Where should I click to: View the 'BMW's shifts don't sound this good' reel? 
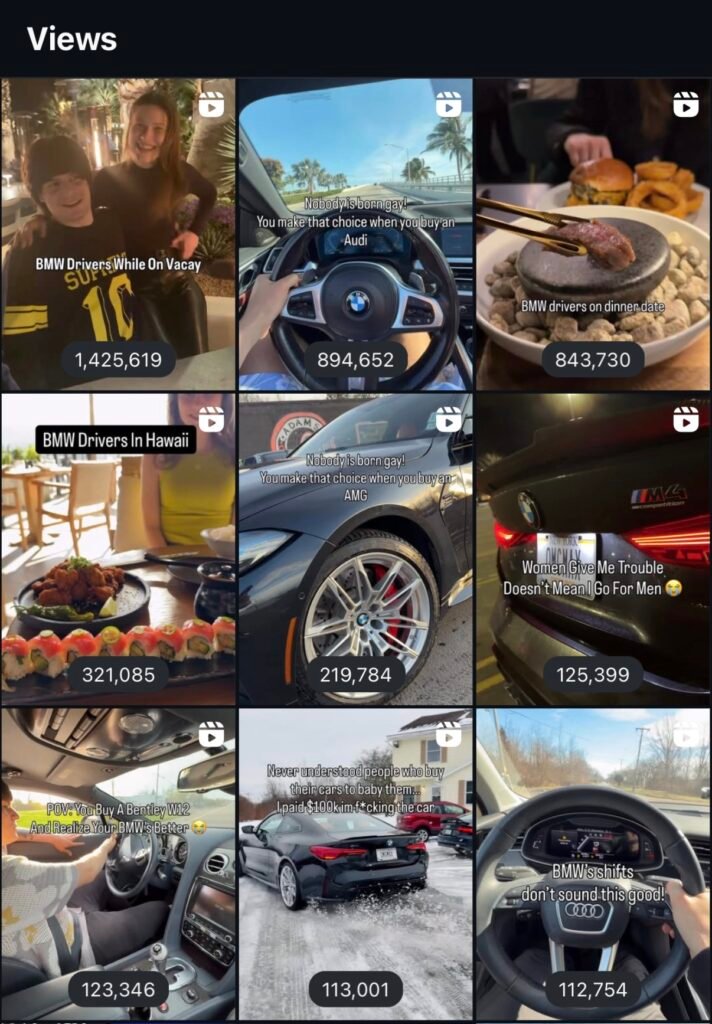tap(593, 864)
